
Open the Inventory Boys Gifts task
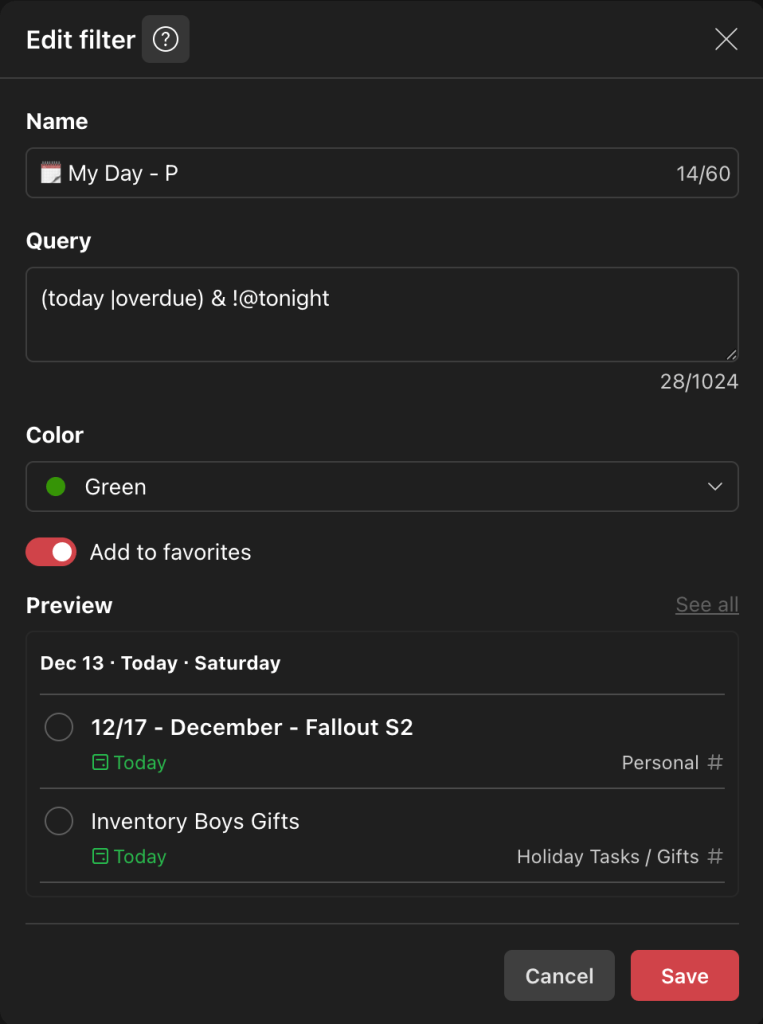point(196,821)
